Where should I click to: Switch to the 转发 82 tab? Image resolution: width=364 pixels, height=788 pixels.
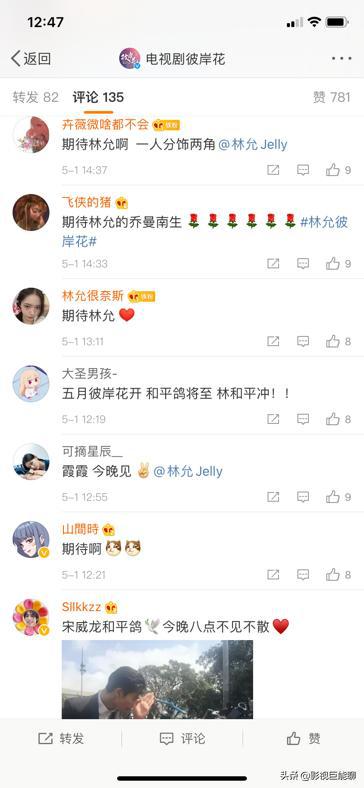(x=36, y=97)
